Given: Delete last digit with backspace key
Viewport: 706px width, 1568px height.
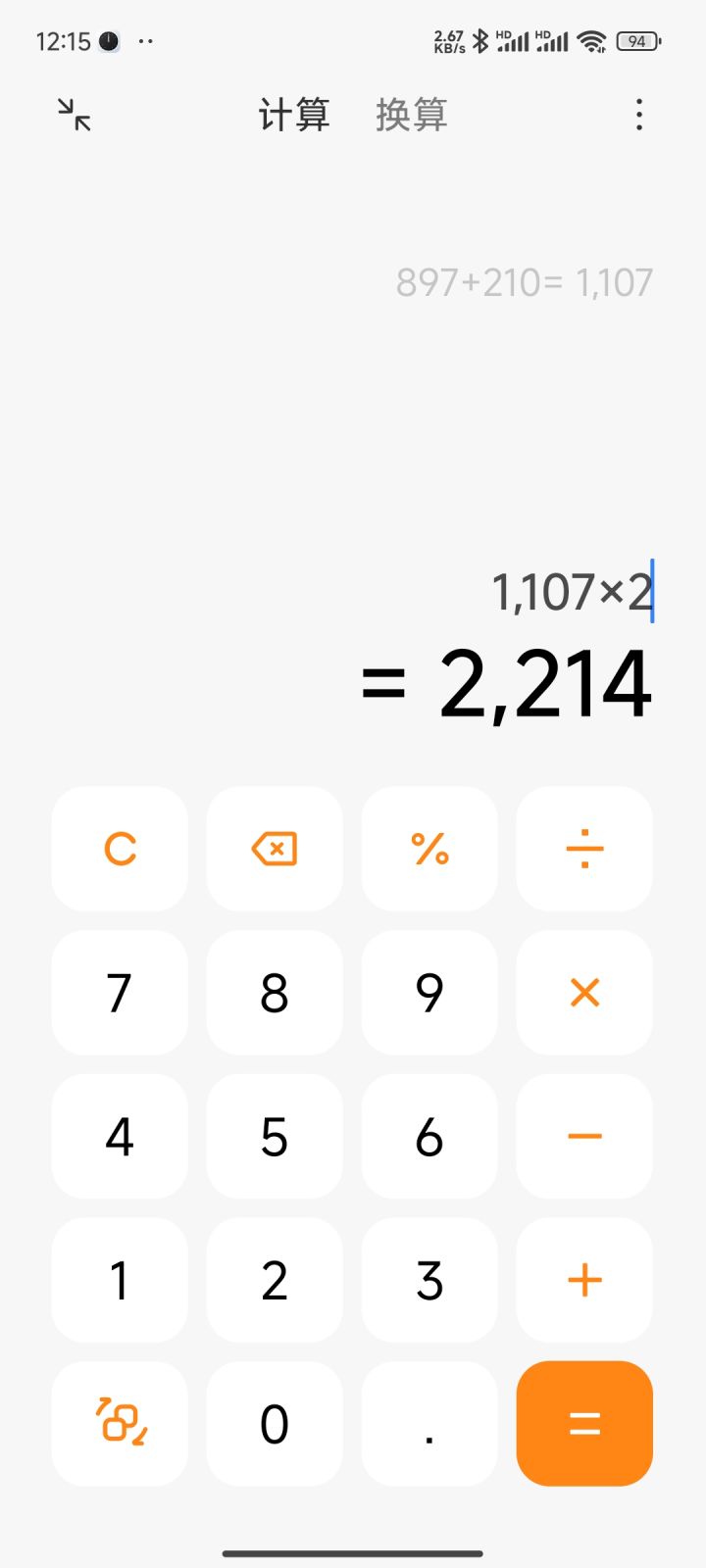Looking at the screenshot, I should tap(275, 849).
